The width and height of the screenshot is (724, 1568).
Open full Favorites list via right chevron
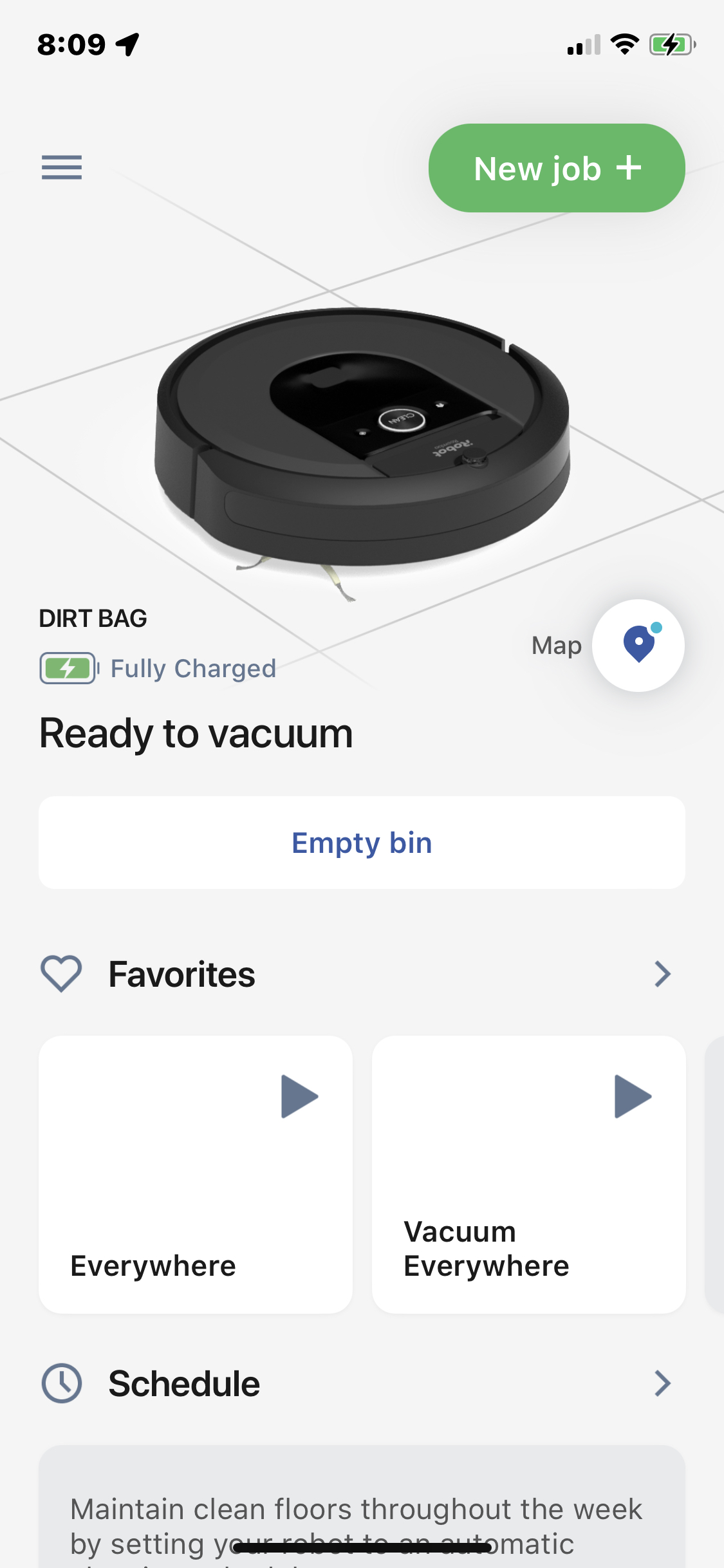click(663, 974)
